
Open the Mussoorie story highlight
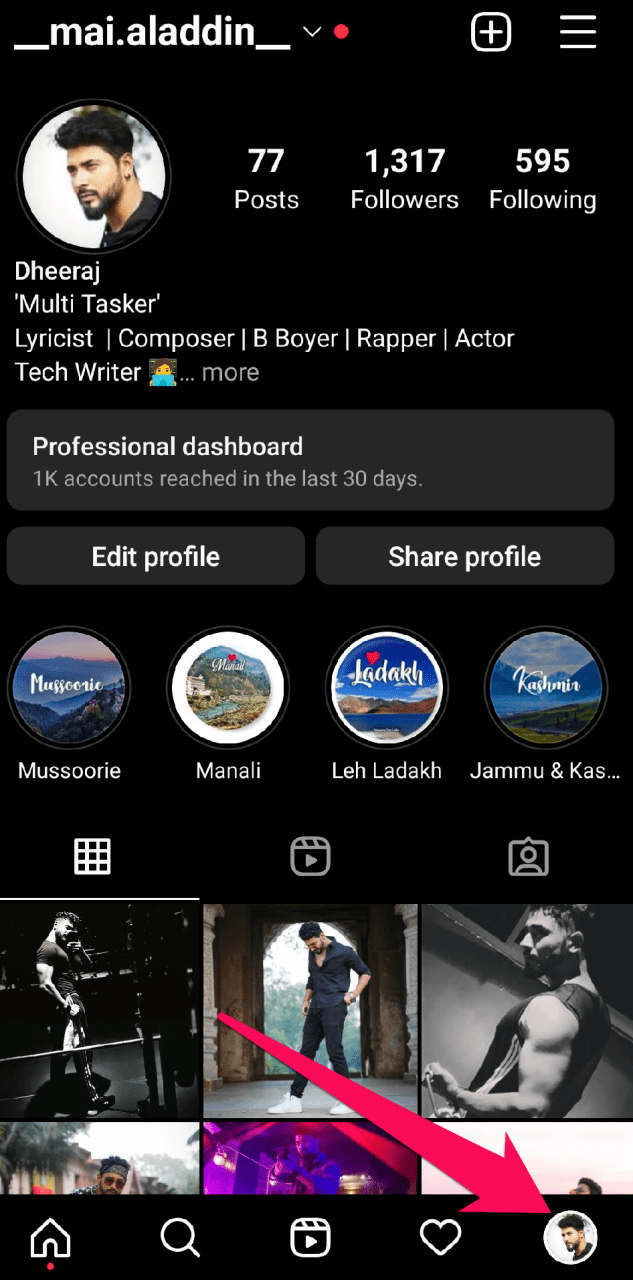(x=69, y=688)
